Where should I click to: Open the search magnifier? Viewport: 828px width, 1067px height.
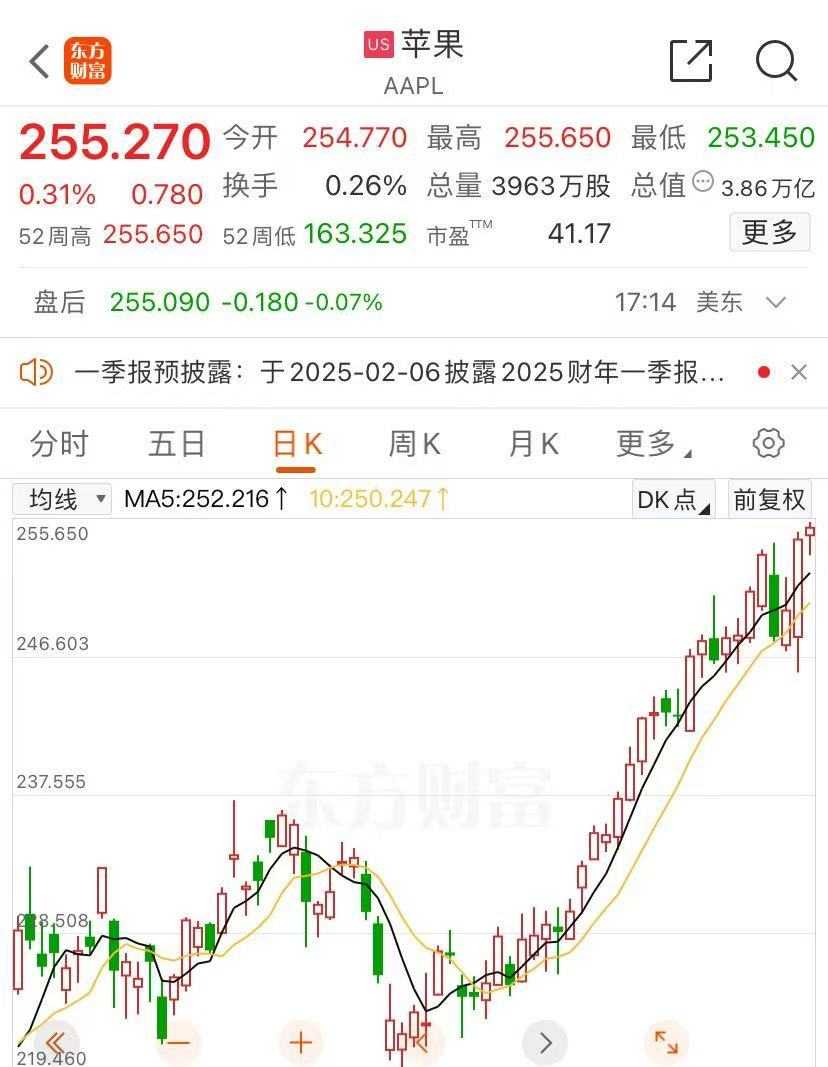[776, 62]
